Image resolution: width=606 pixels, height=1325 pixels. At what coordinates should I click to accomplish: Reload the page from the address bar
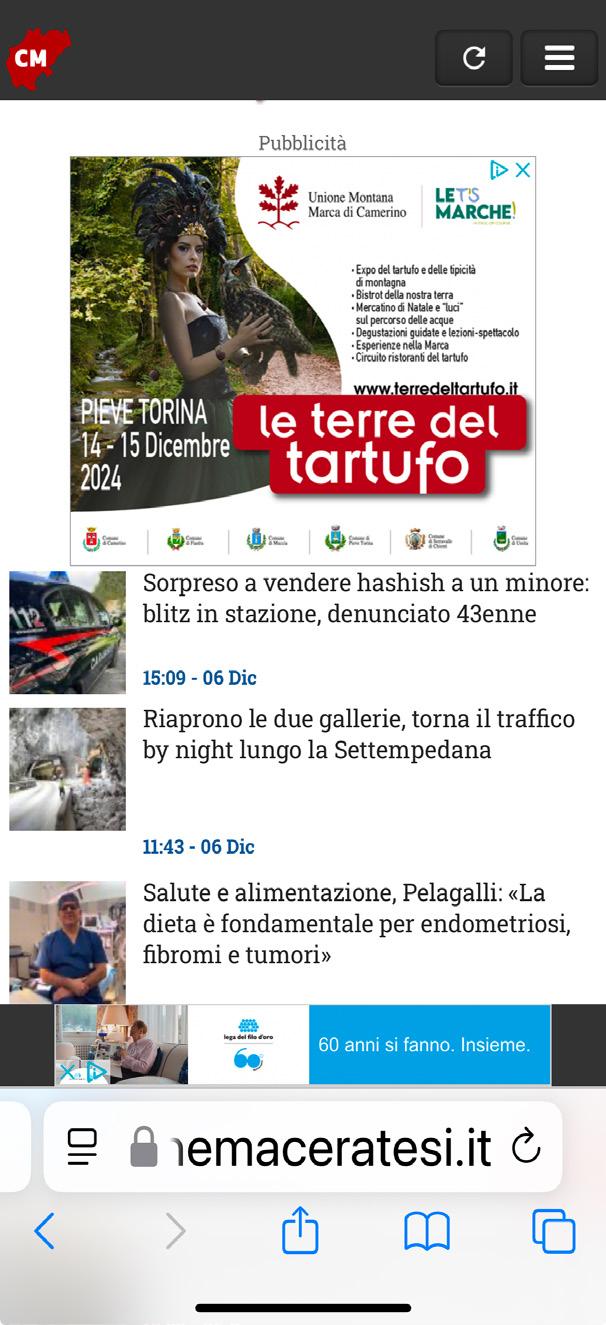pos(526,1147)
